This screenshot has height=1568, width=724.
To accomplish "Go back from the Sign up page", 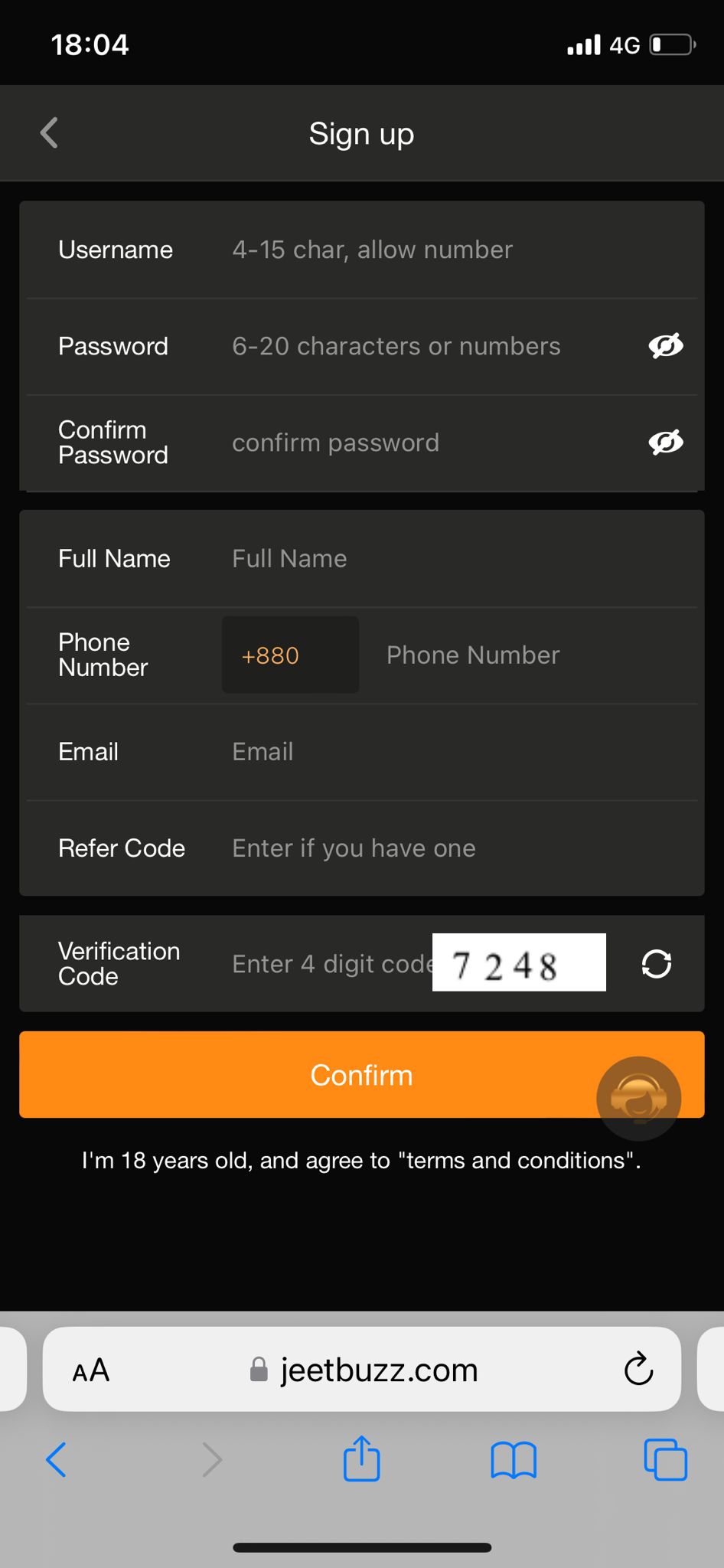I will click(x=49, y=133).
